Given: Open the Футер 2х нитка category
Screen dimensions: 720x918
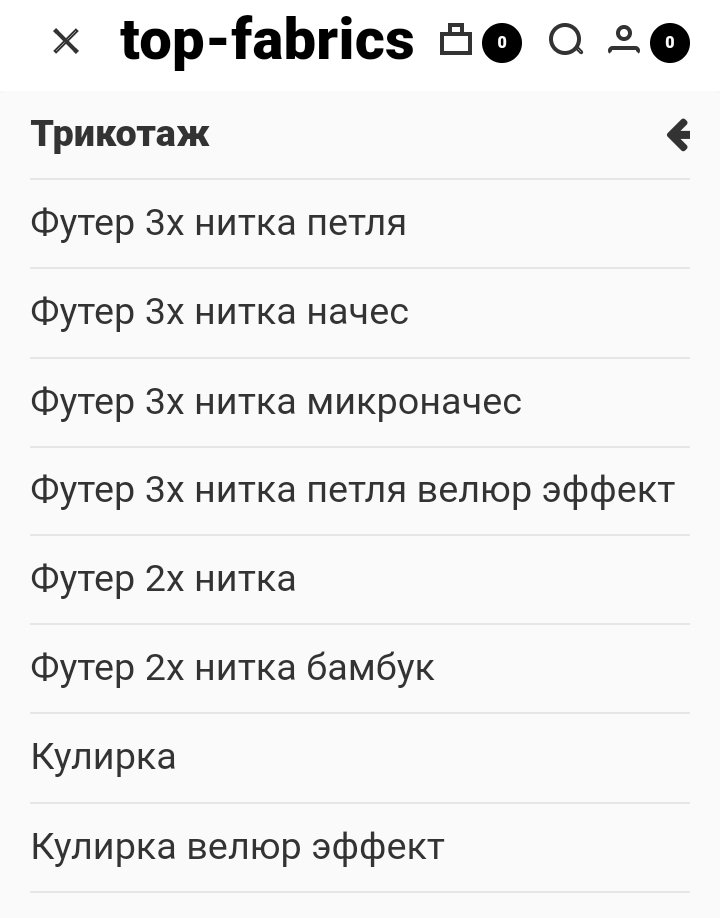Looking at the screenshot, I should pos(163,579).
